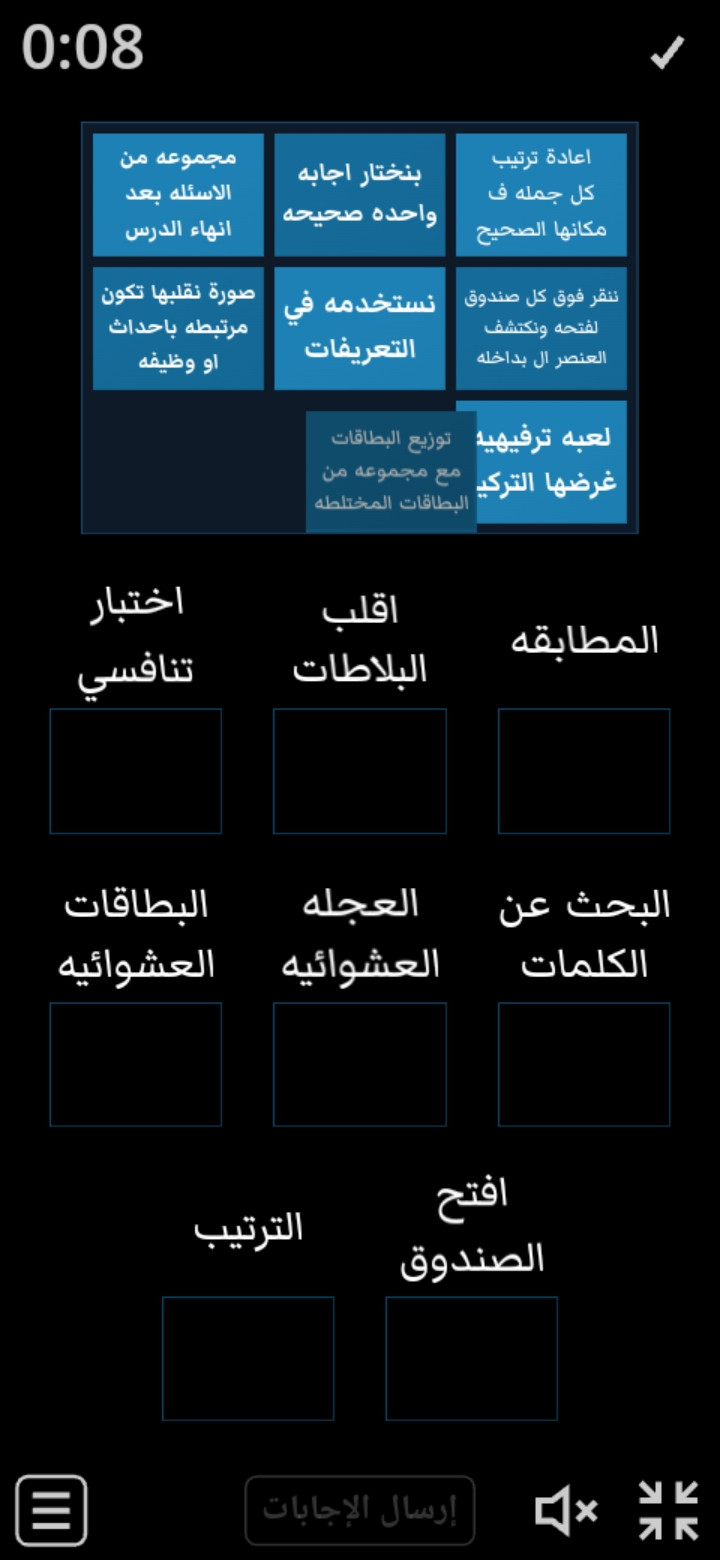Select the tile اعادة ترتيب كل جمله
The width and height of the screenshot is (720, 1560).
(541, 195)
